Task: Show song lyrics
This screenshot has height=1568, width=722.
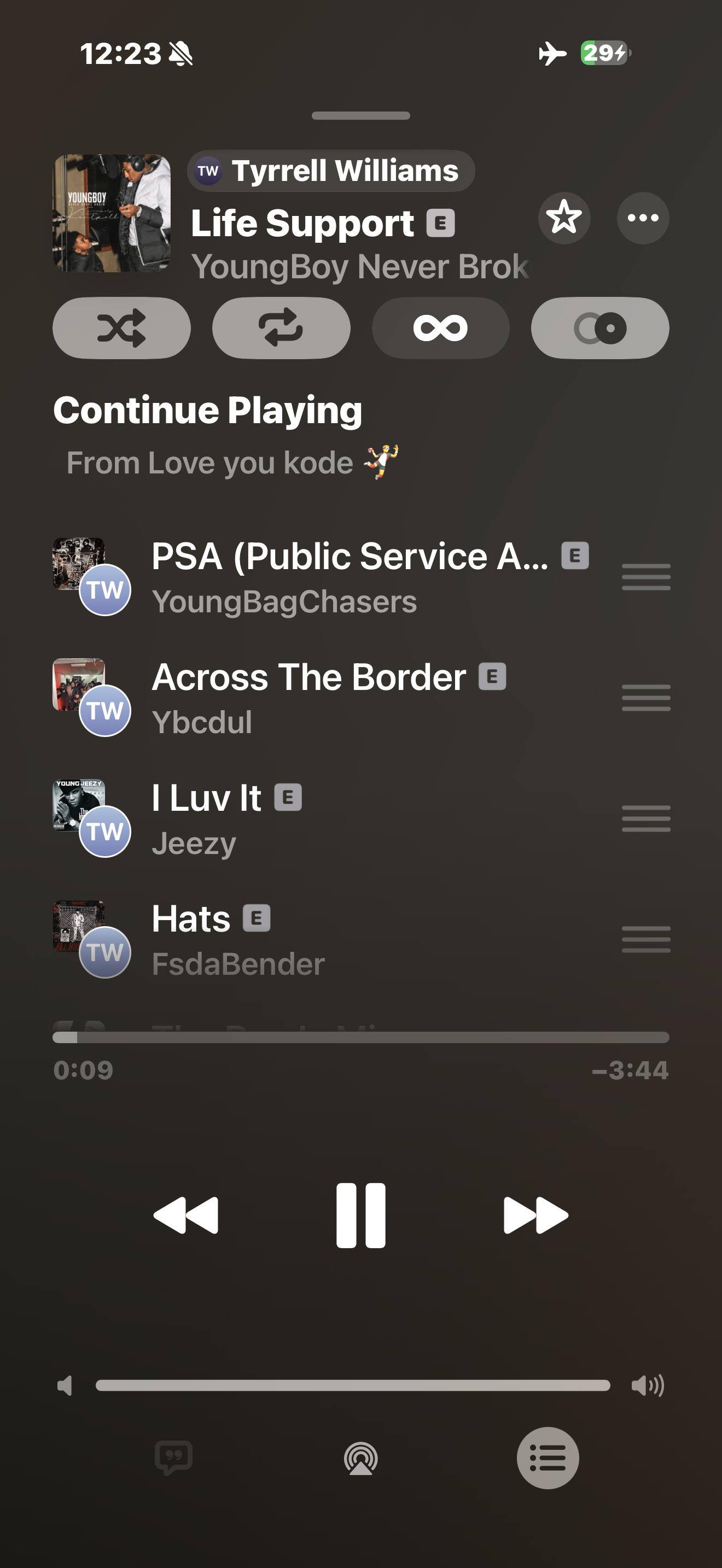Action: [x=174, y=1458]
